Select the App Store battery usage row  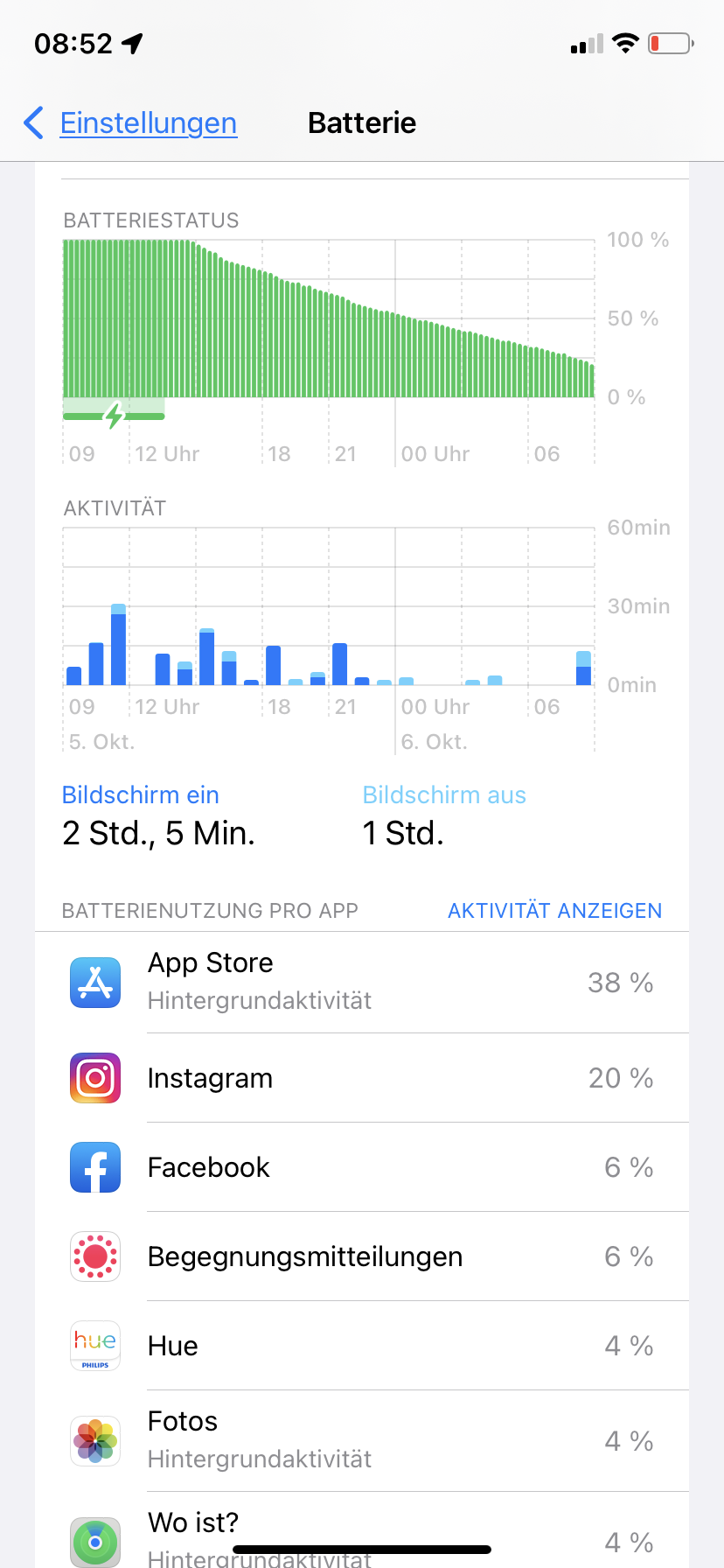click(x=362, y=983)
